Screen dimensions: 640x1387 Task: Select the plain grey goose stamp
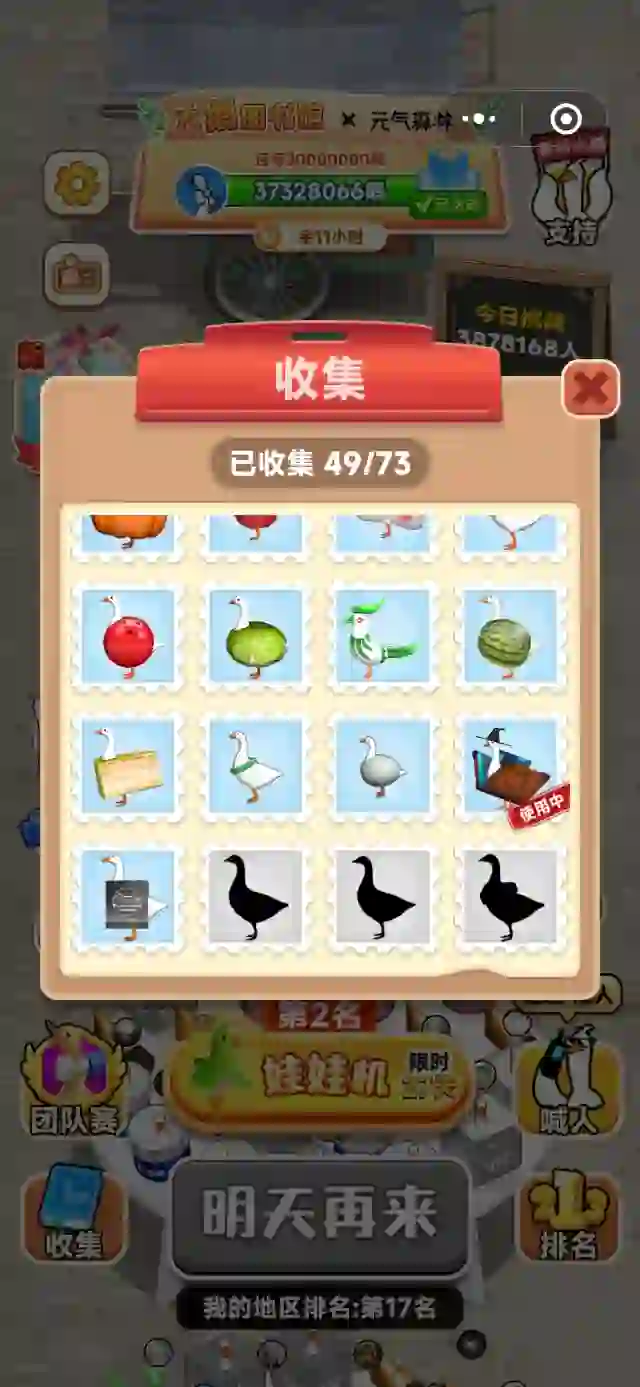click(382, 767)
